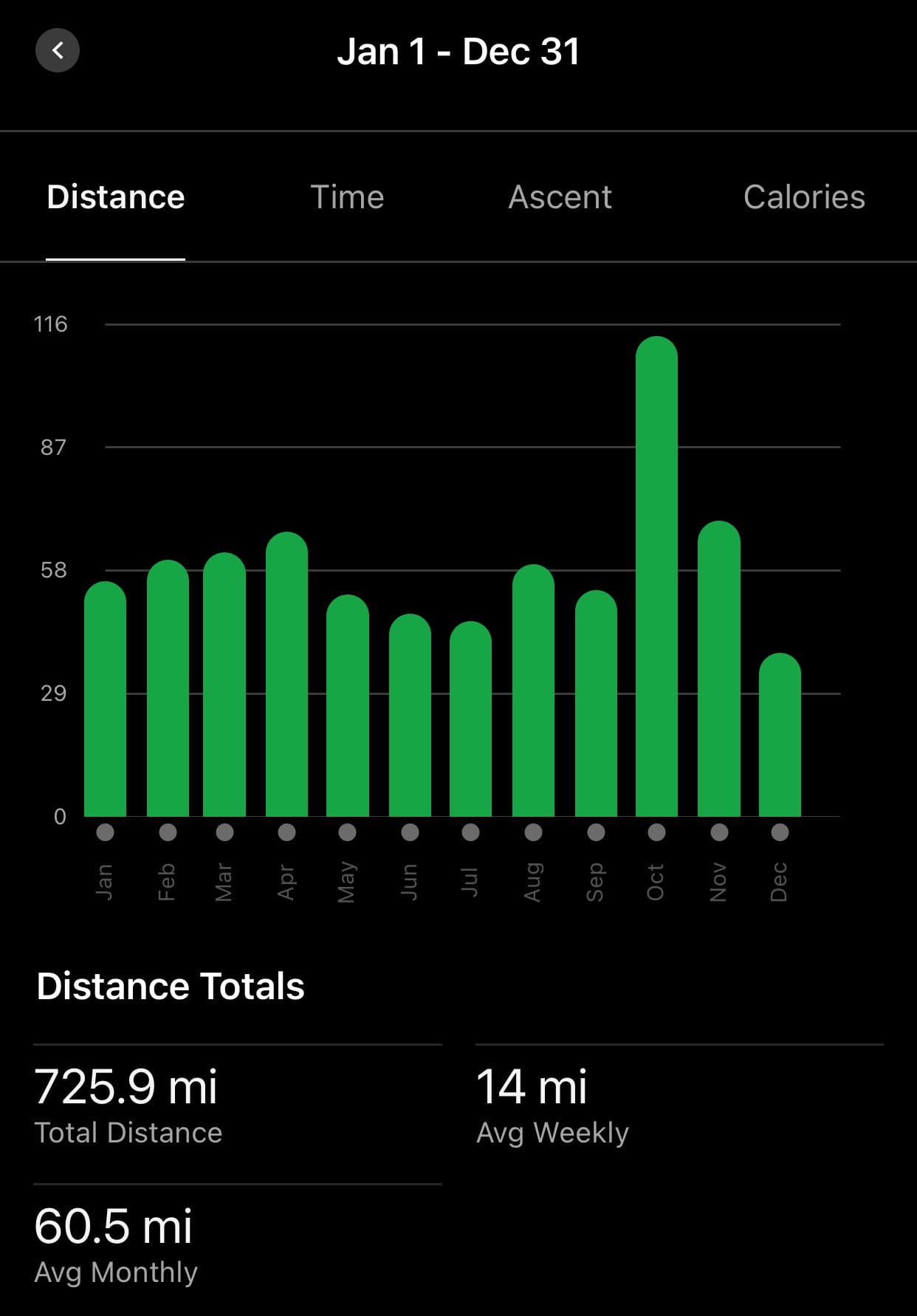The image size is (917, 1316).
Task: Show the Jul bar details
Action: pyautogui.click(x=470, y=720)
